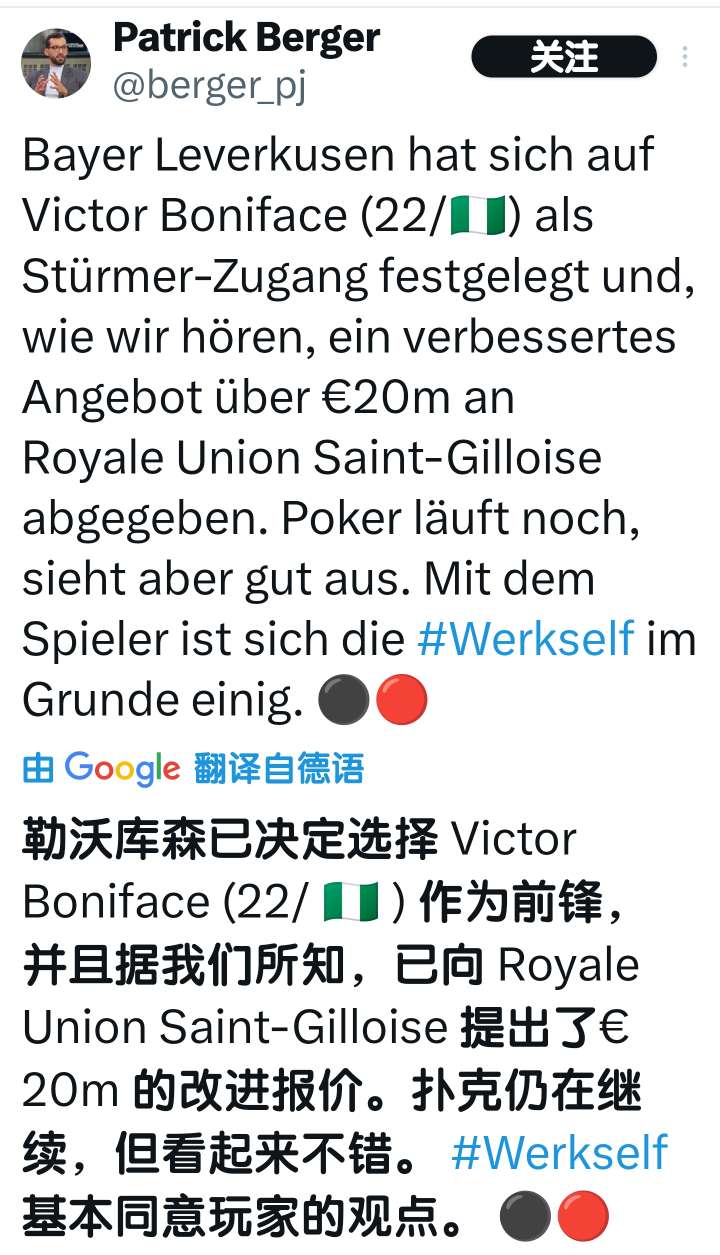Open the #Werkself hashtag in German text
This screenshot has width=720, height=1255.
[526, 640]
